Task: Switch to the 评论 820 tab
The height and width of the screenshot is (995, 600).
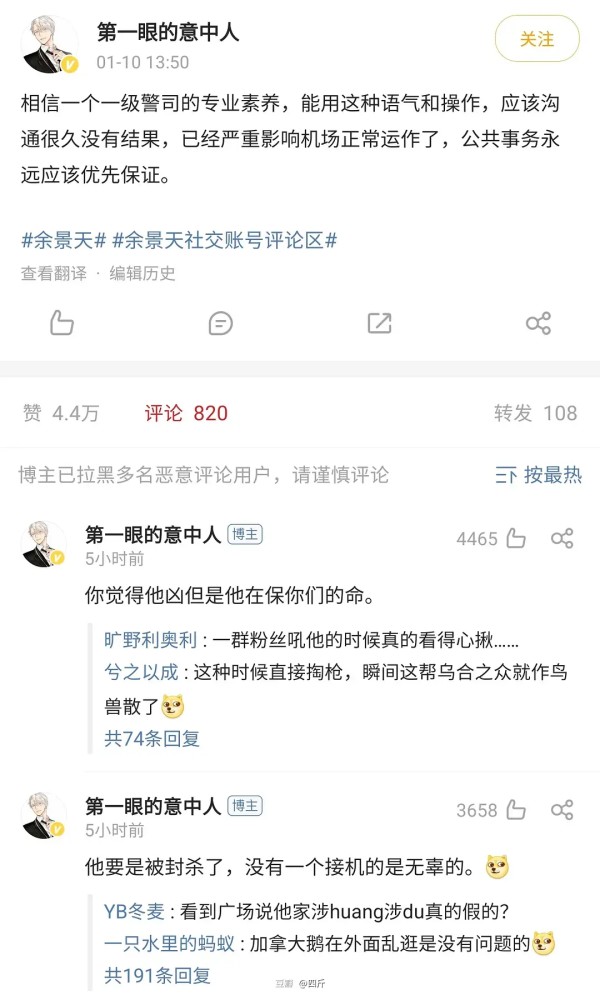Action: tap(186, 413)
